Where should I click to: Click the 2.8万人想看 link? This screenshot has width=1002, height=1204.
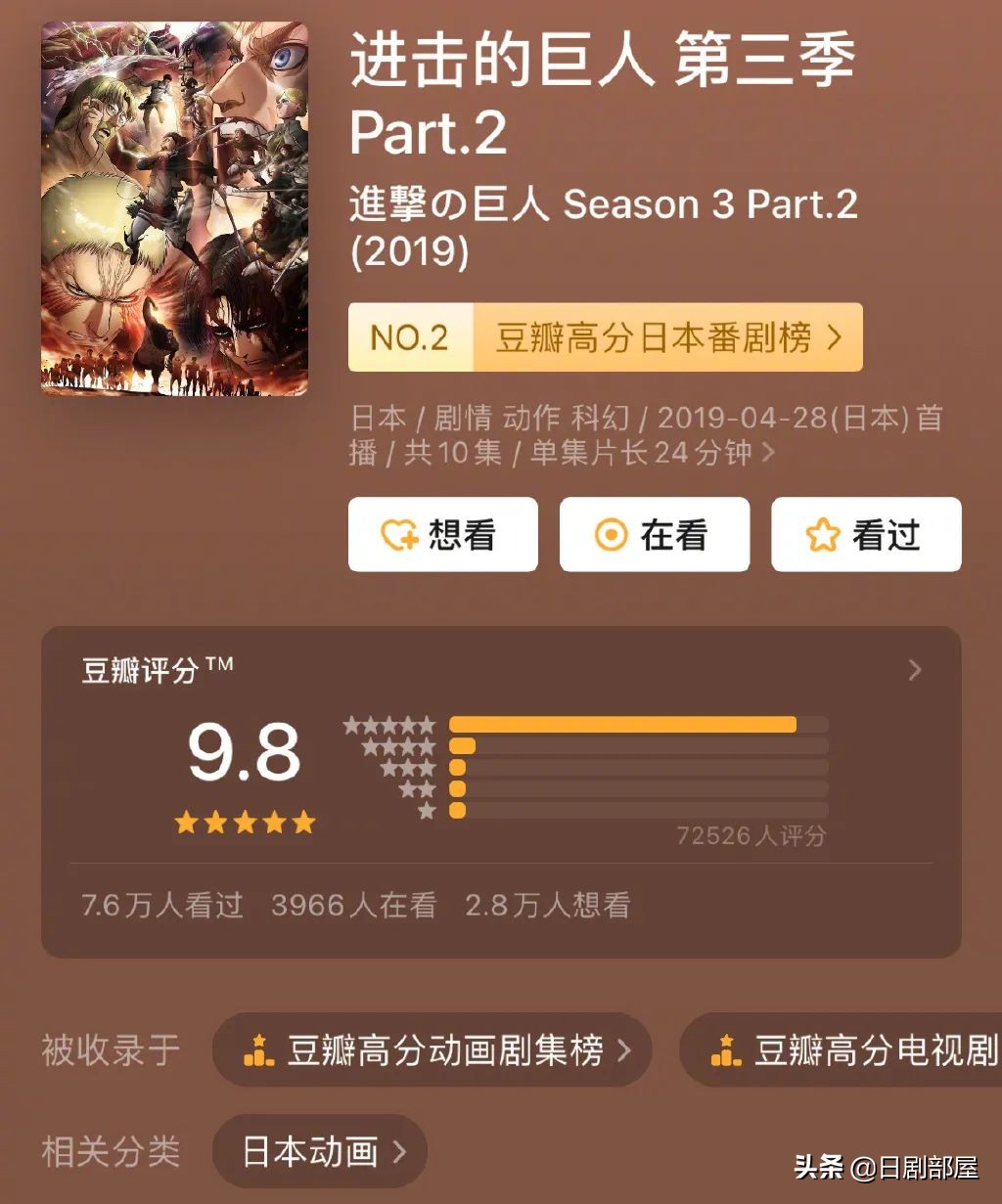click(549, 907)
